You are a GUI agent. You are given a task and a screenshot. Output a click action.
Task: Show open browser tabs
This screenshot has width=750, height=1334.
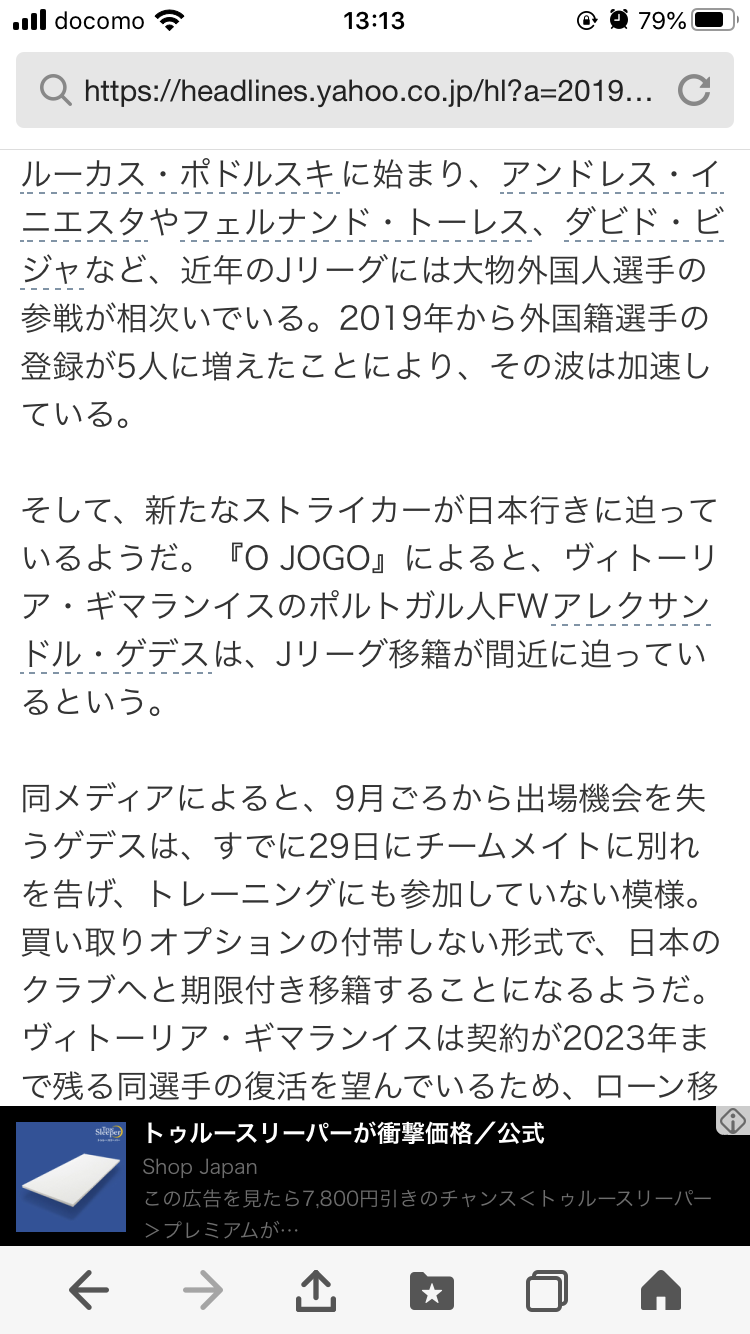coord(547,1291)
